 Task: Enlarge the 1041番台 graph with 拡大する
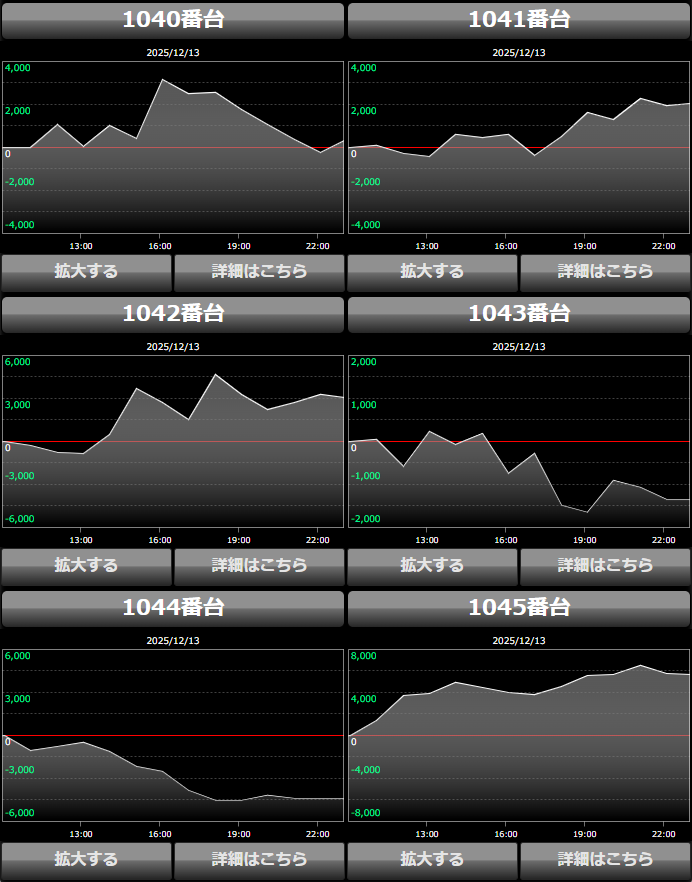pyautogui.click(x=432, y=271)
